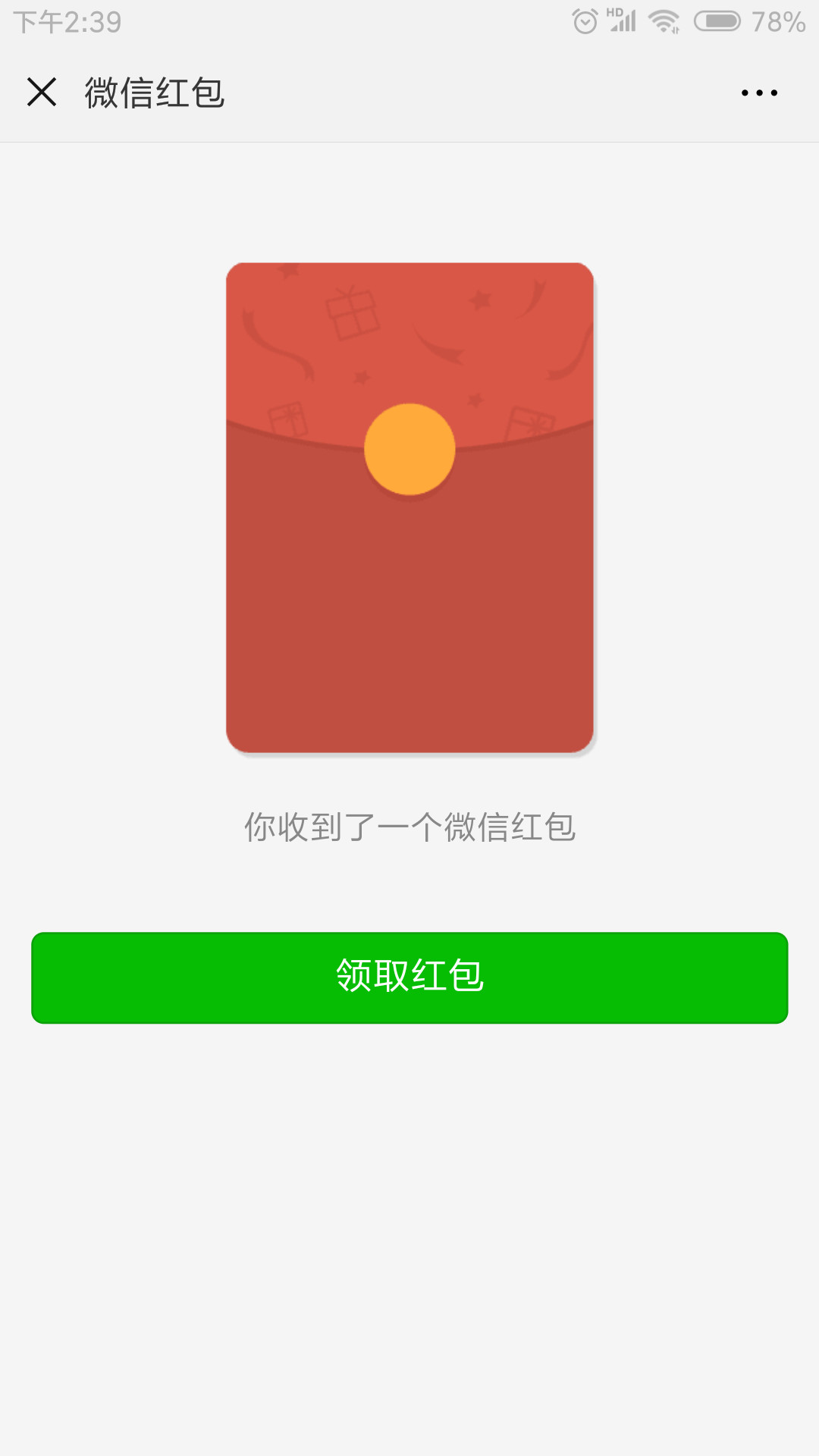Screen dimensions: 819x1456
Task: Tap the green 领取红包 button
Action: click(409, 977)
